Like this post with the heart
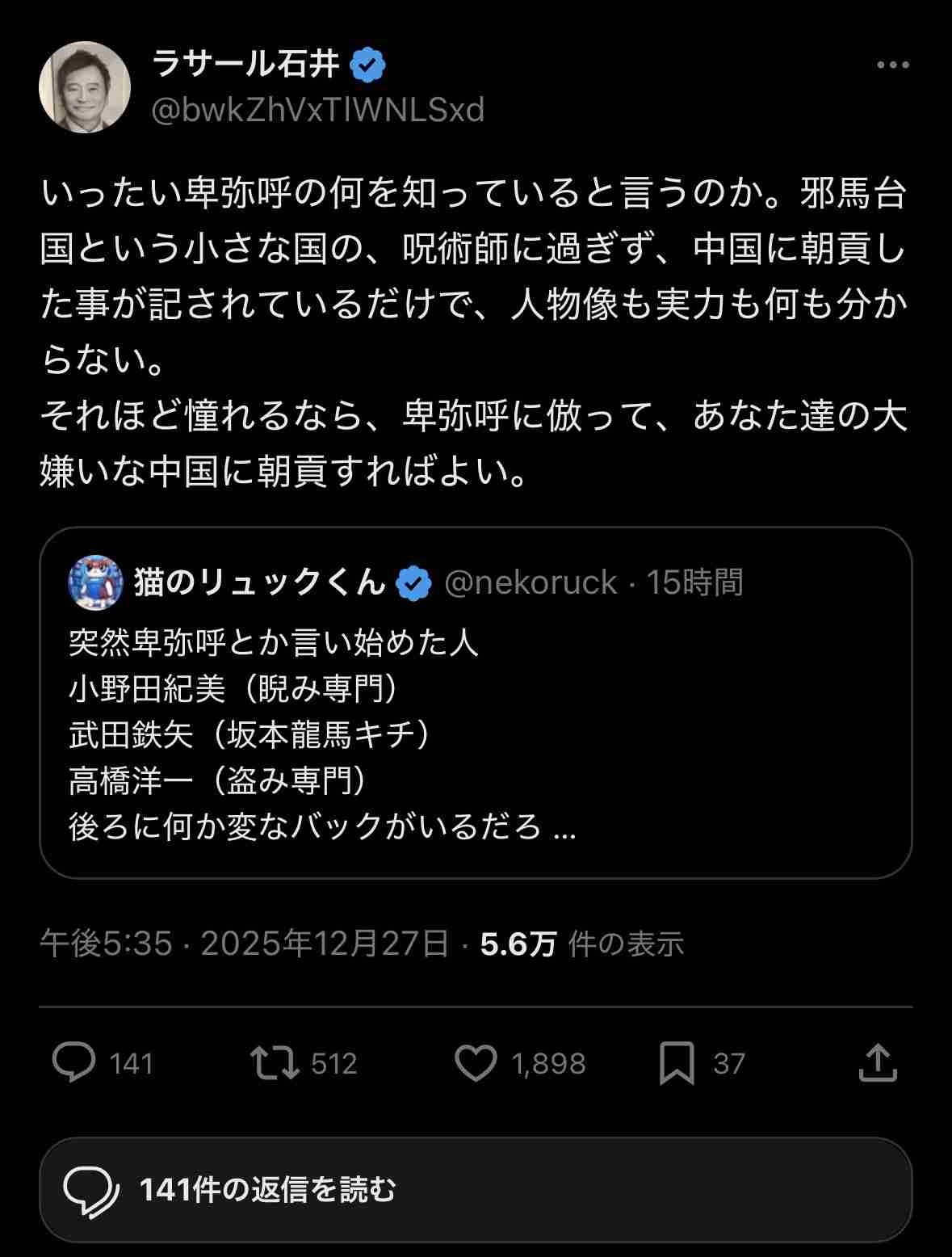This screenshot has height=1257, width=952. (476, 1062)
